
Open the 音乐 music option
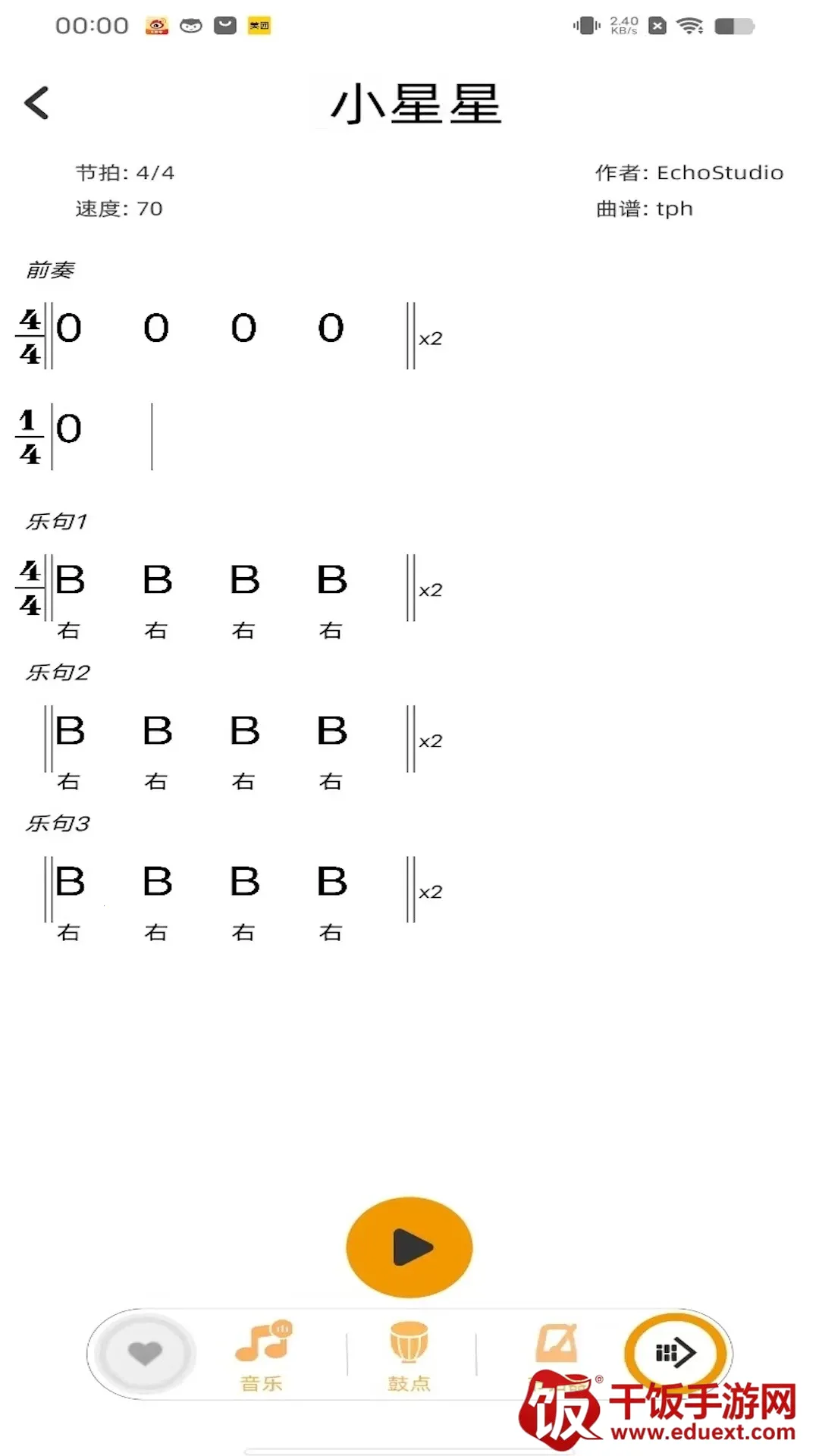pyautogui.click(x=262, y=1356)
